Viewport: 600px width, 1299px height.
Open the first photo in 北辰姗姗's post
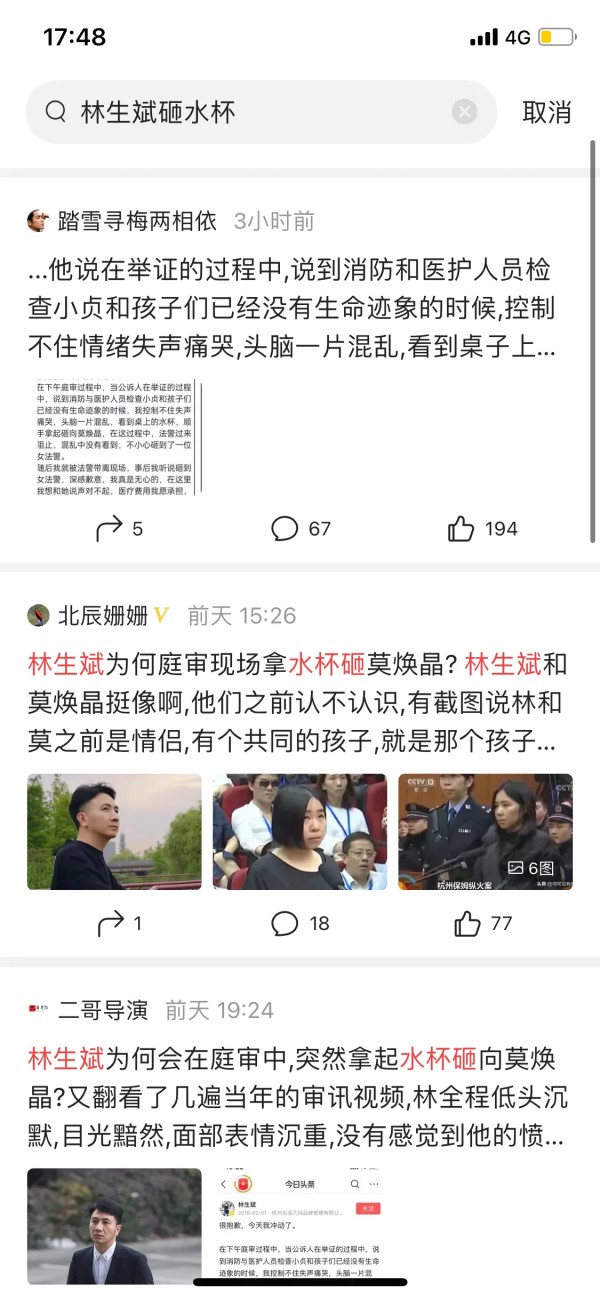click(x=114, y=832)
